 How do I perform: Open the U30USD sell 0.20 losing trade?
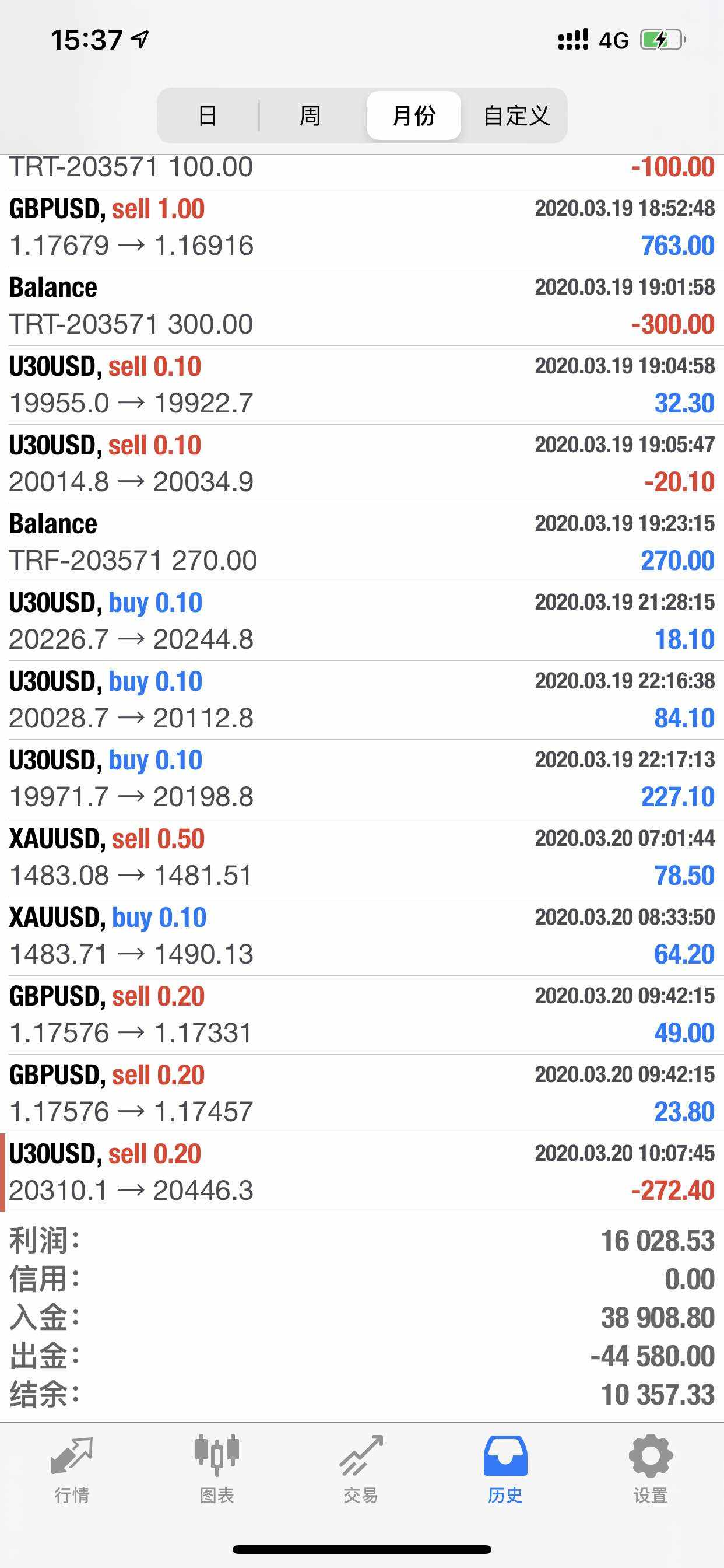[x=362, y=1172]
